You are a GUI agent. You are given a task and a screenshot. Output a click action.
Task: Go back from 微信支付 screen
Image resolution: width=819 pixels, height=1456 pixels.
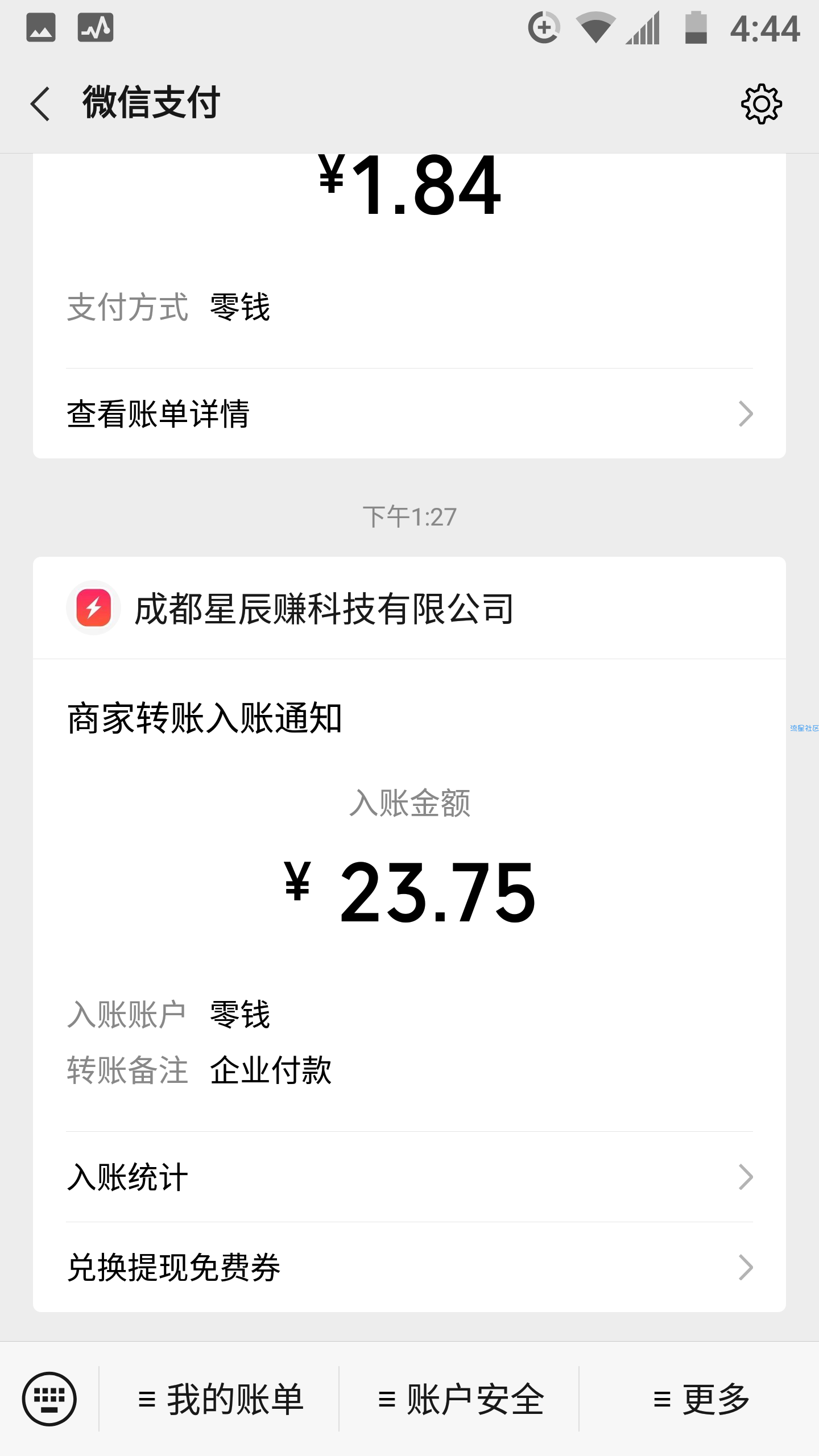[41, 104]
